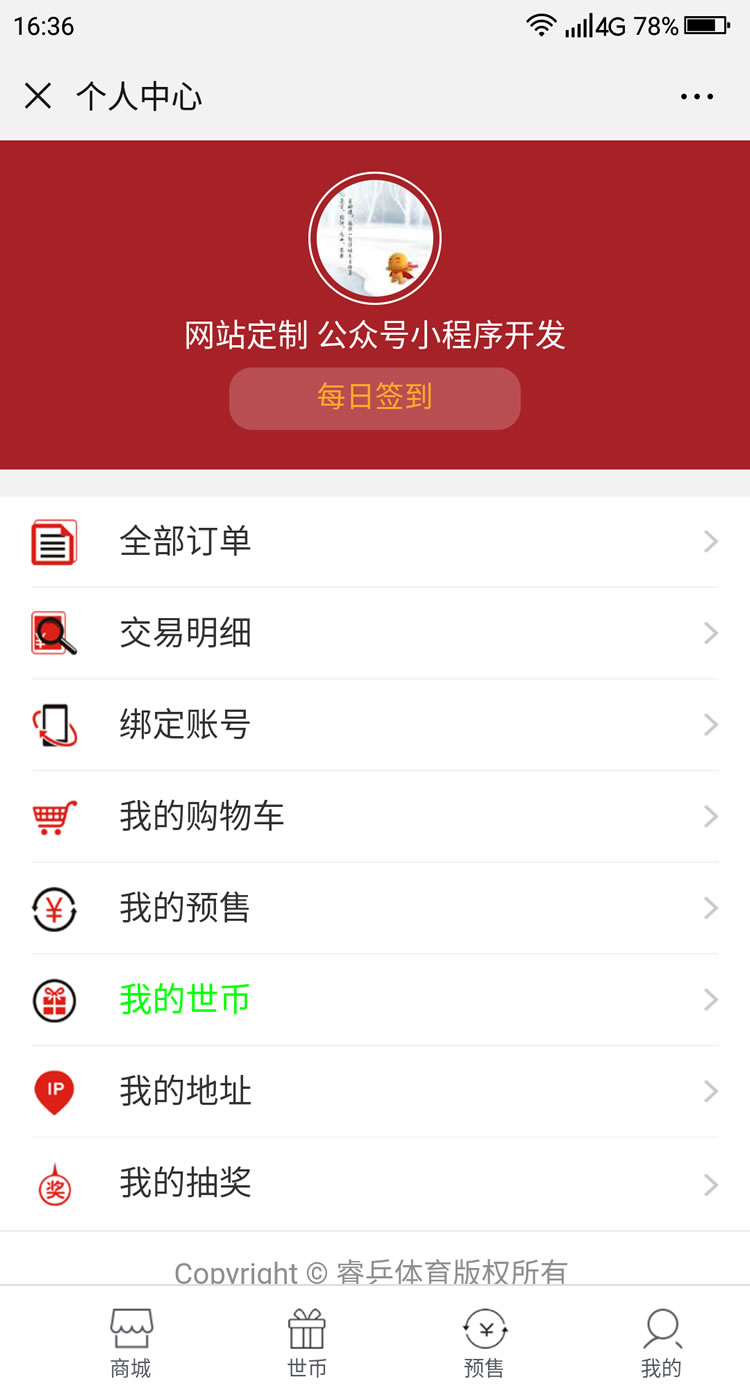Open 我的预售 row

[375, 908]
